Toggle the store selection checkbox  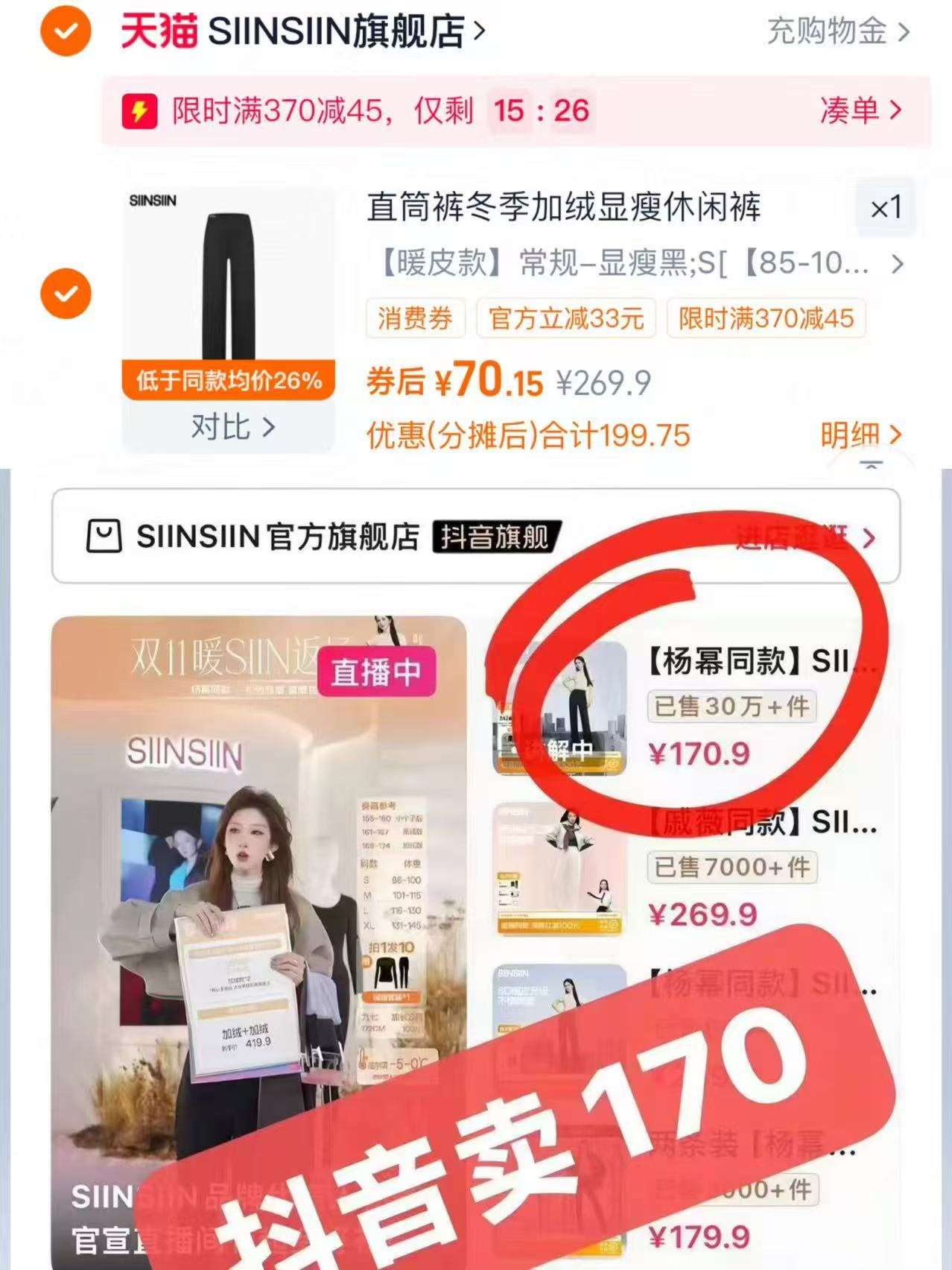click(x=66, y=33)
